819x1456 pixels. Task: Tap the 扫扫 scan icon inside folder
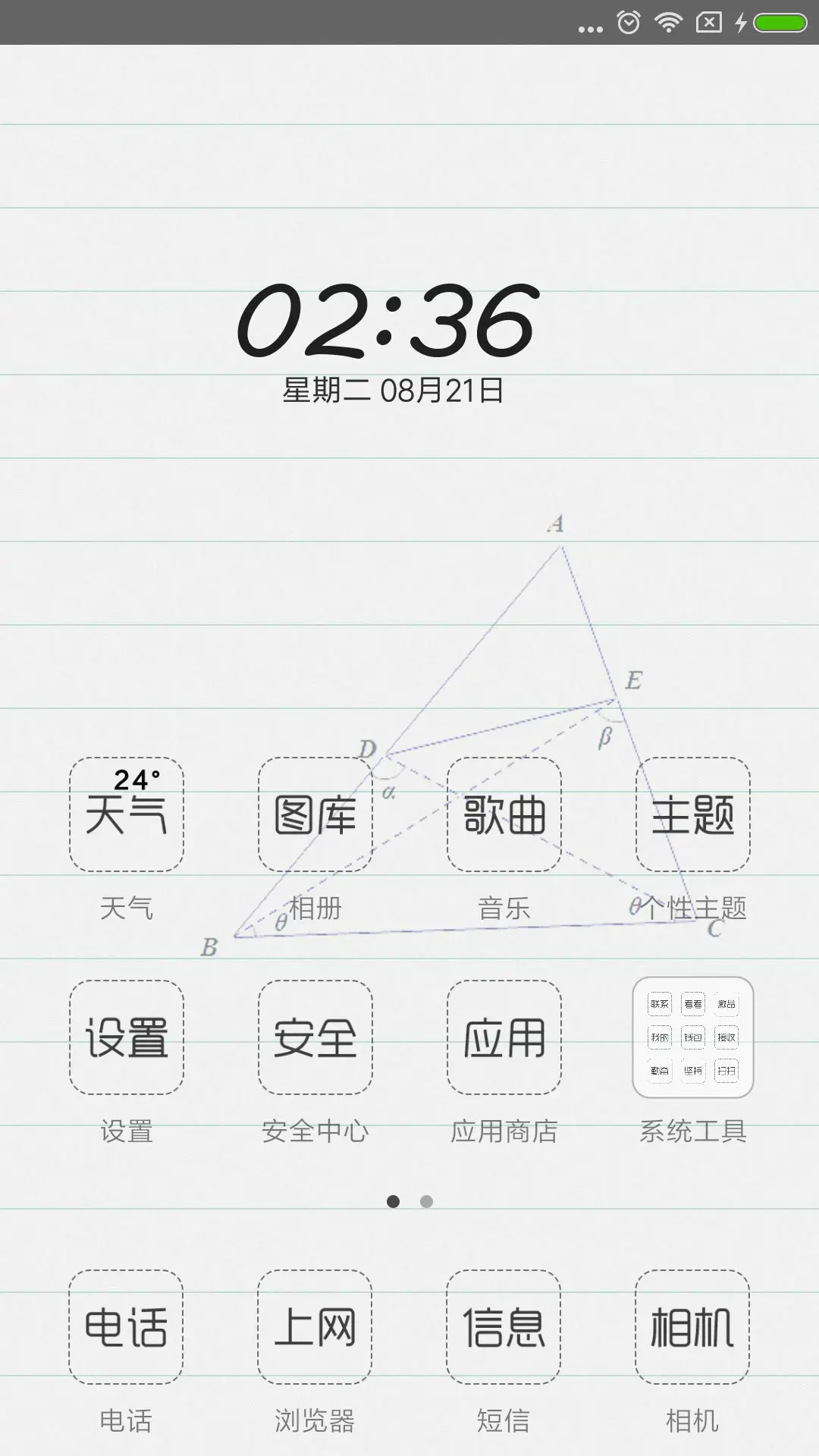[728, 1072]
